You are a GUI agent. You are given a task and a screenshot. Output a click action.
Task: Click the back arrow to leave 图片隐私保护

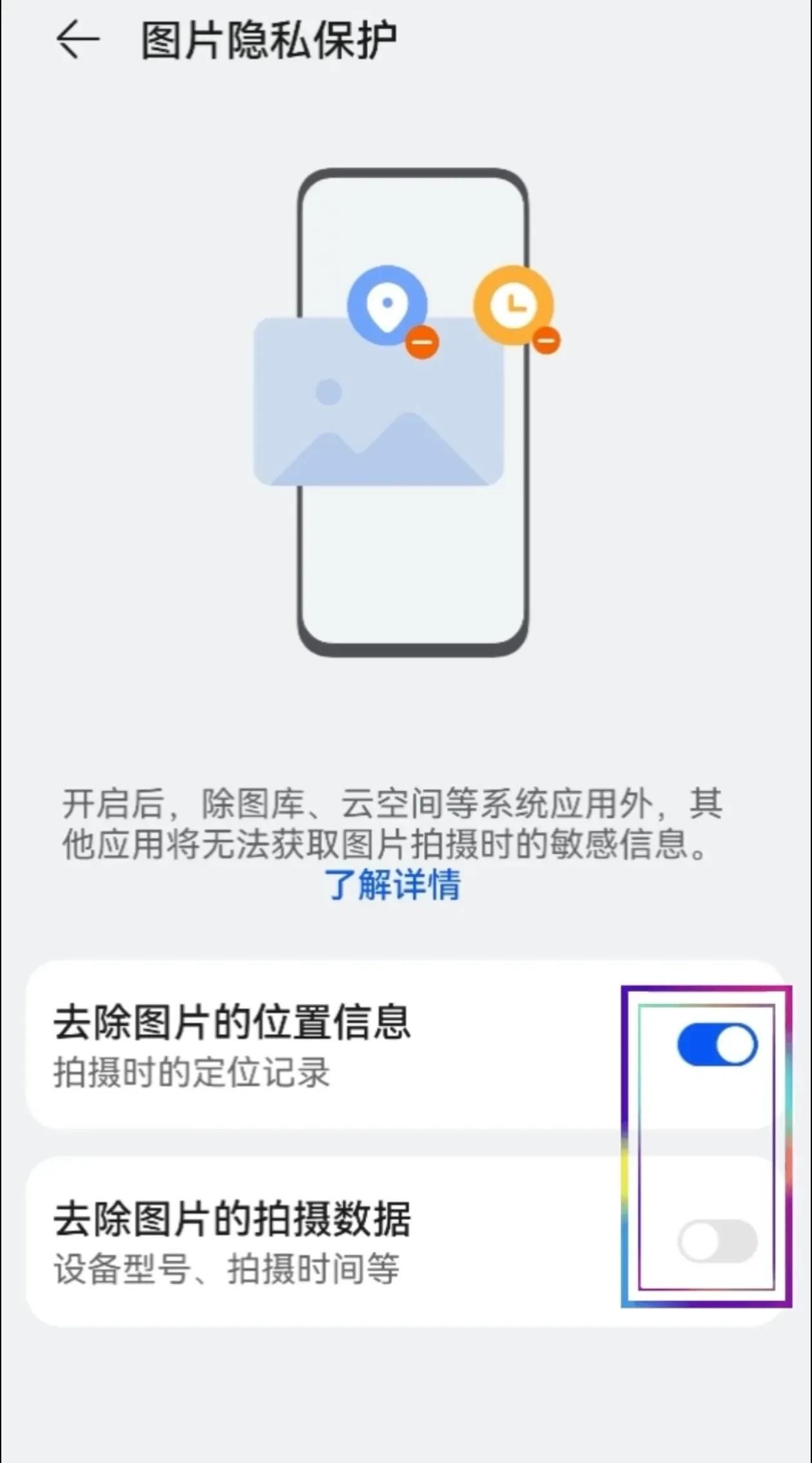coord(77,39)
